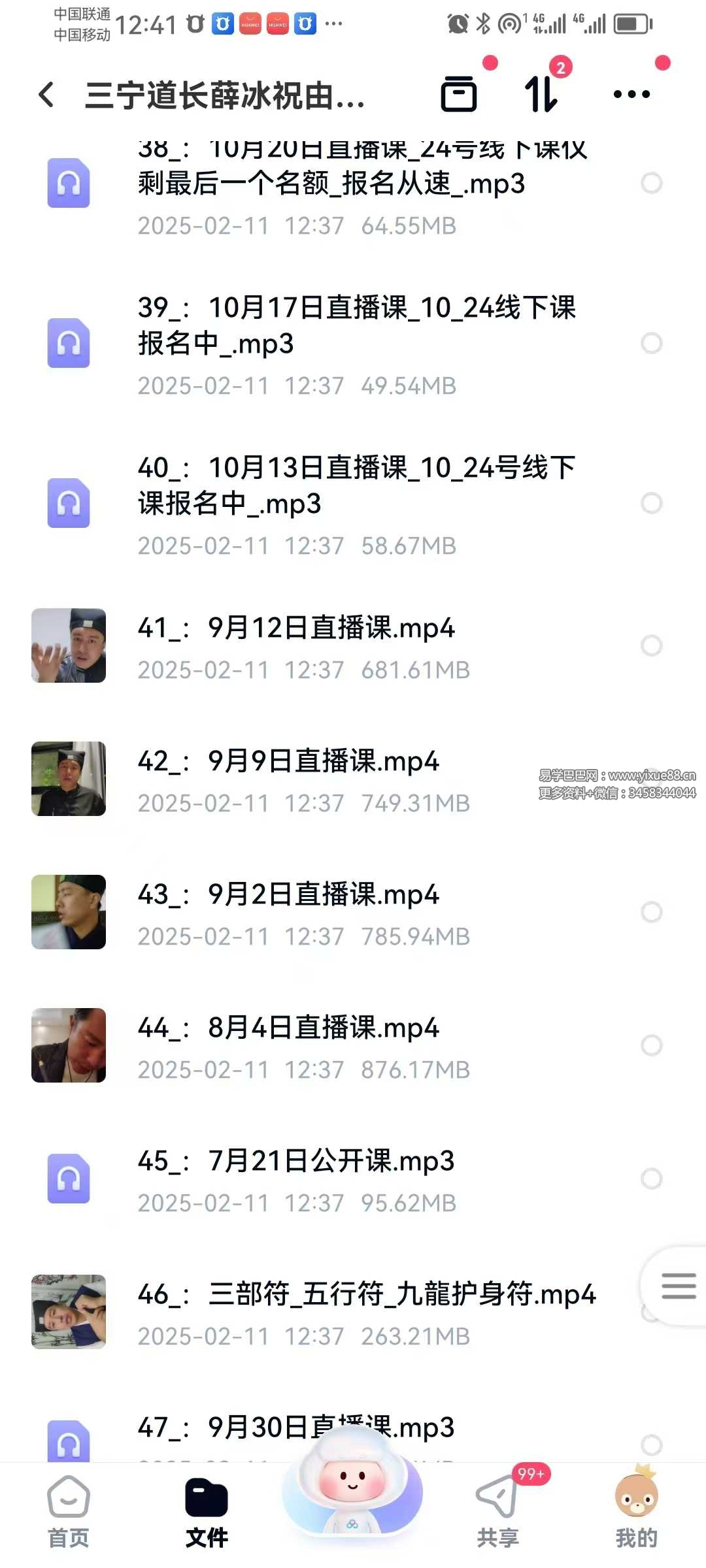
Task: Open the transfer list with badge 2
Action: click(x=543, y=94)
